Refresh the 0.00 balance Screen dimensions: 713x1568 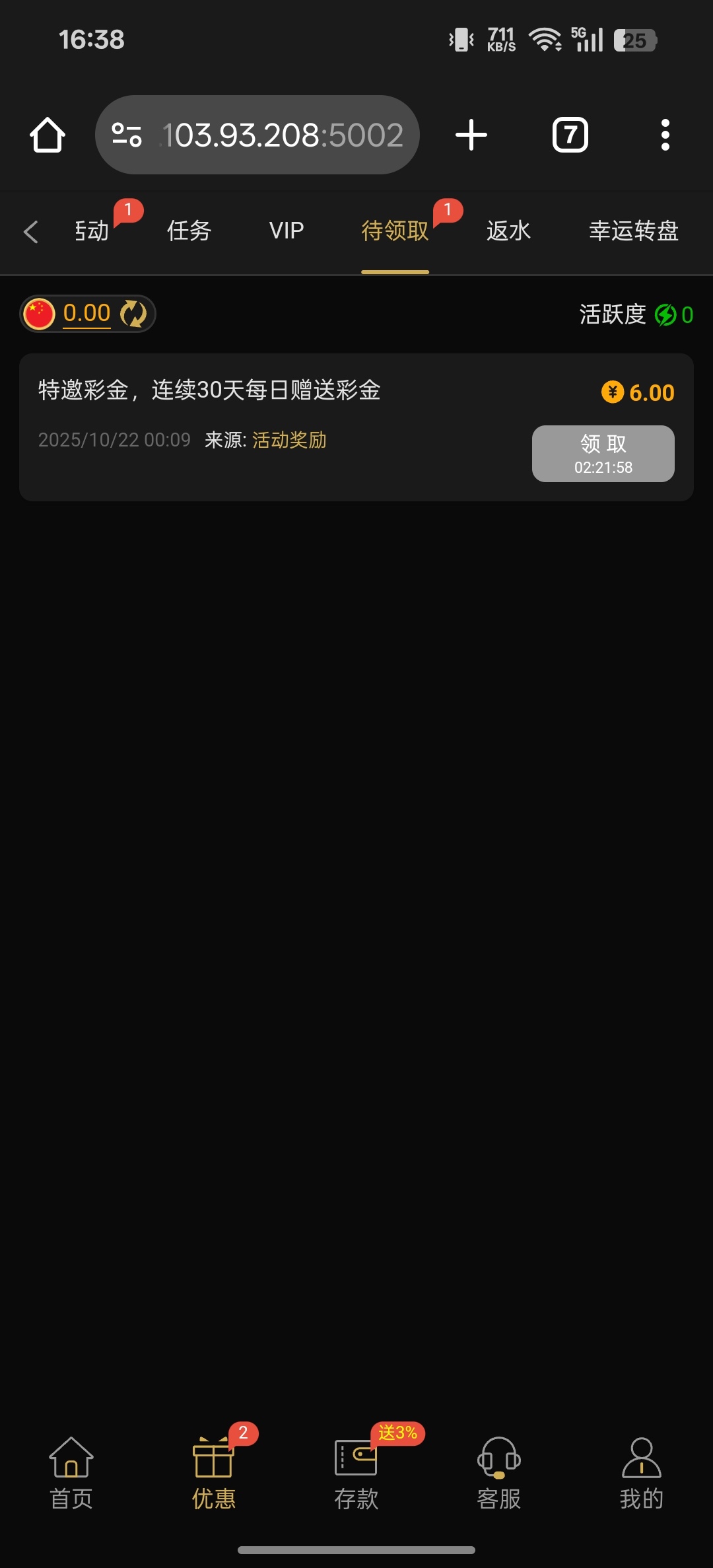(133, 314)
